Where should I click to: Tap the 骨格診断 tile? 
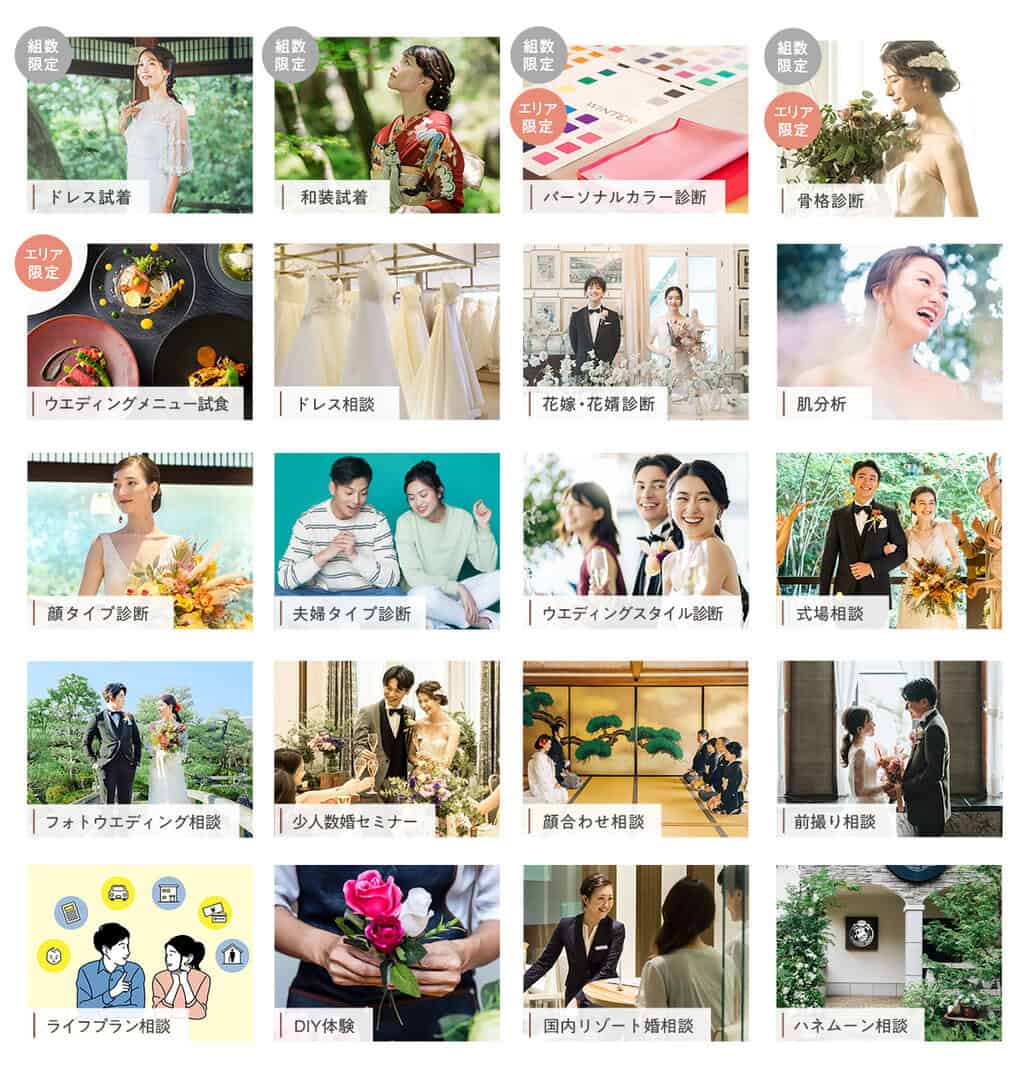(888, 125)
